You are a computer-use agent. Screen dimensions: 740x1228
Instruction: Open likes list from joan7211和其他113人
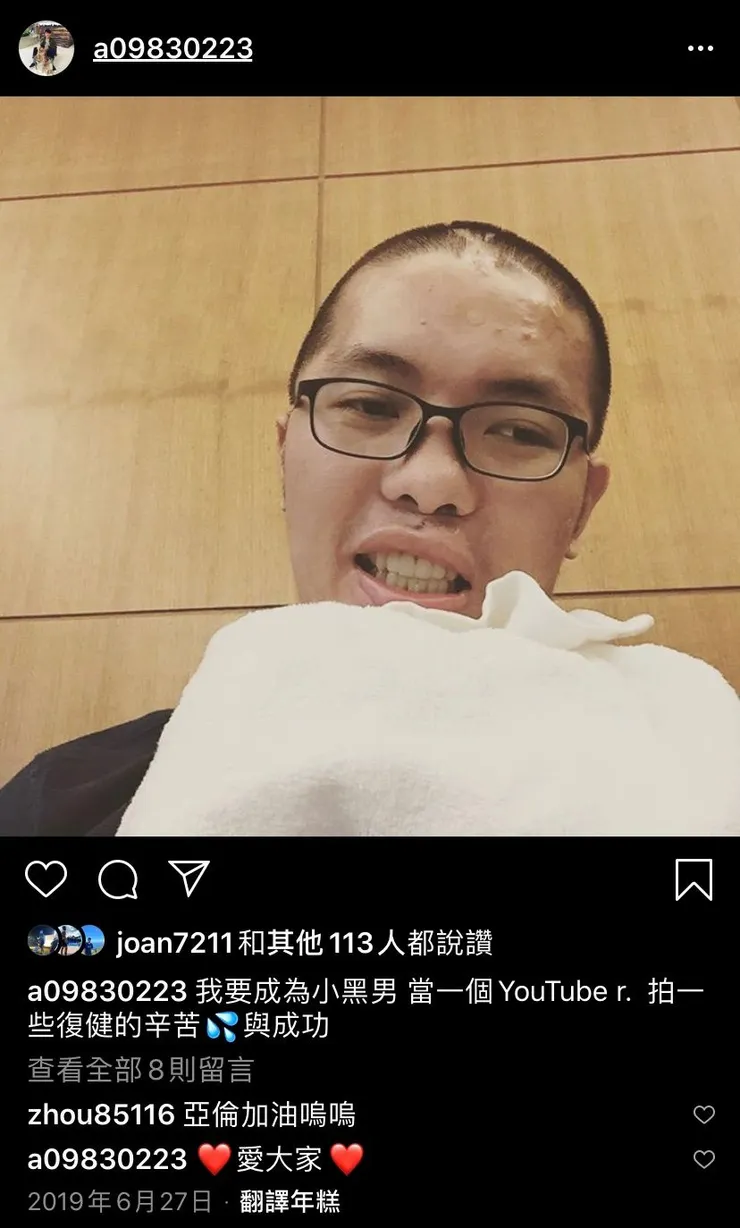(x=304, y=942)
